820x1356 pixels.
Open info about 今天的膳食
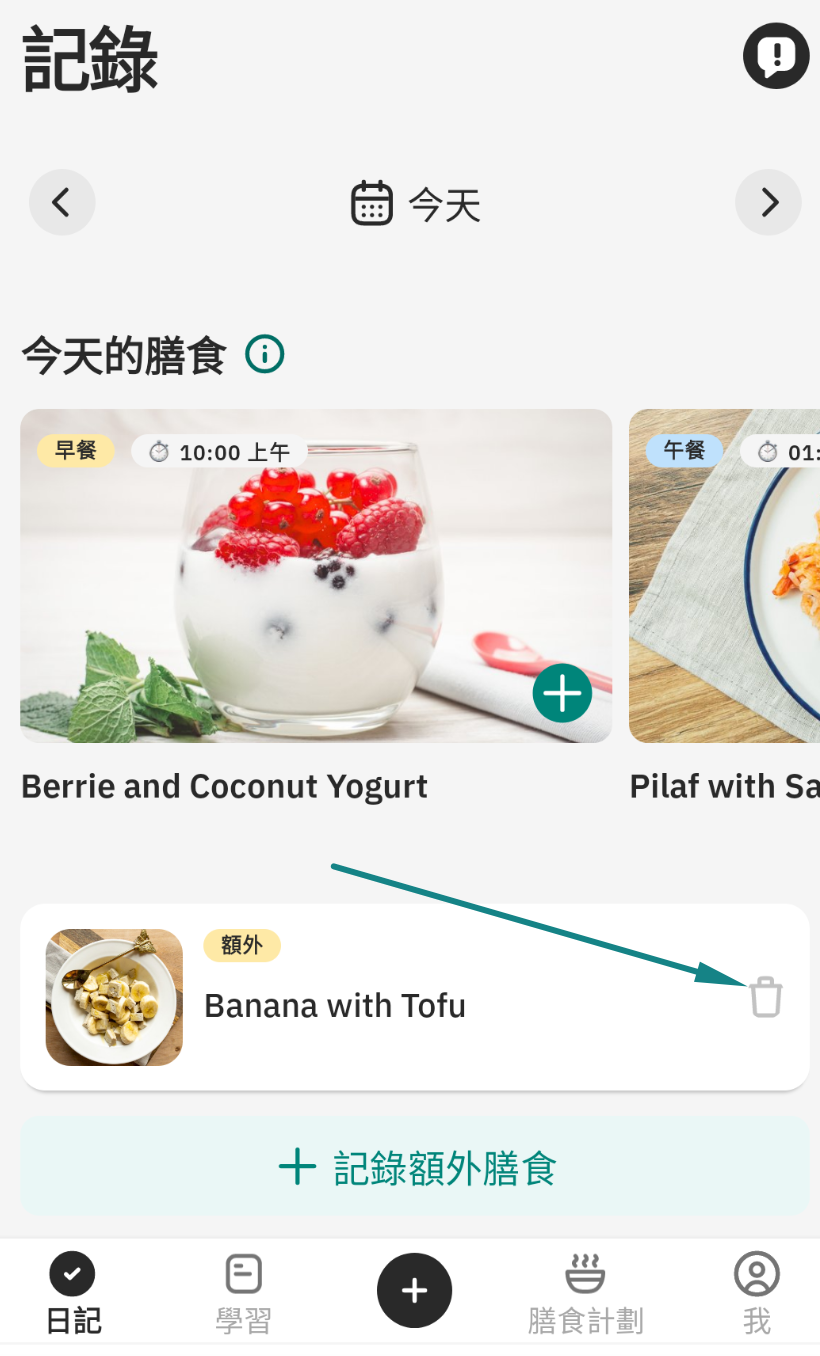tap(265, 354)
